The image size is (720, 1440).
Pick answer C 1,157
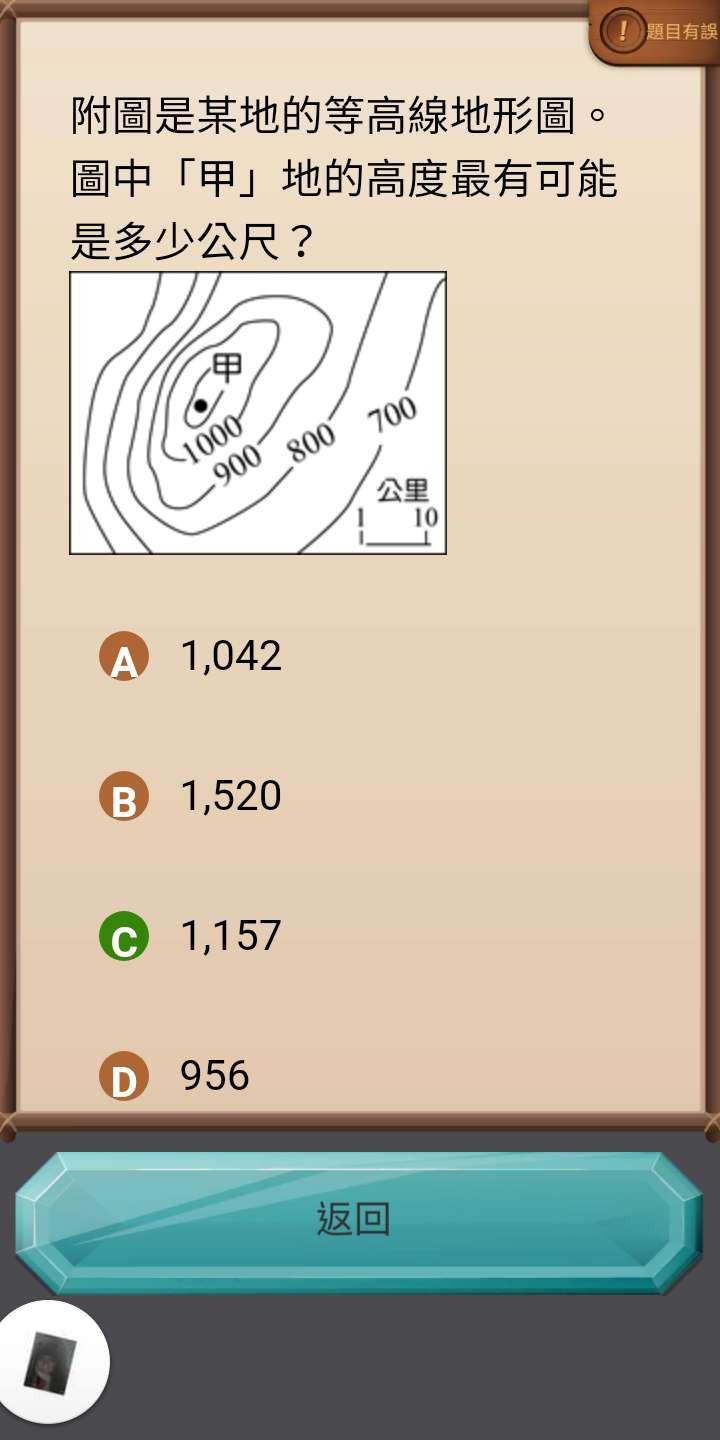point(190,937)
